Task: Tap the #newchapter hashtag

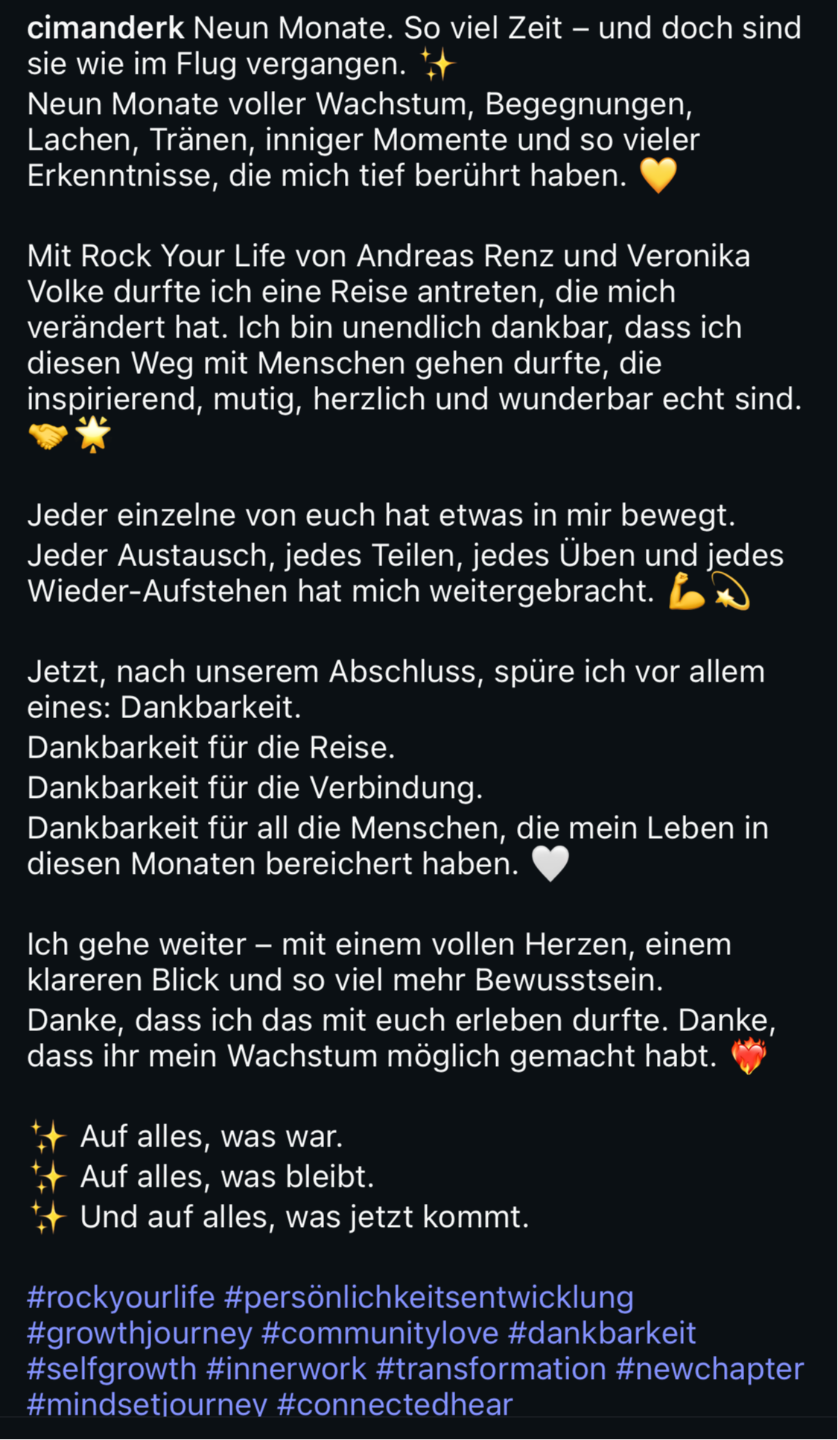Action: coord(710,1369)
